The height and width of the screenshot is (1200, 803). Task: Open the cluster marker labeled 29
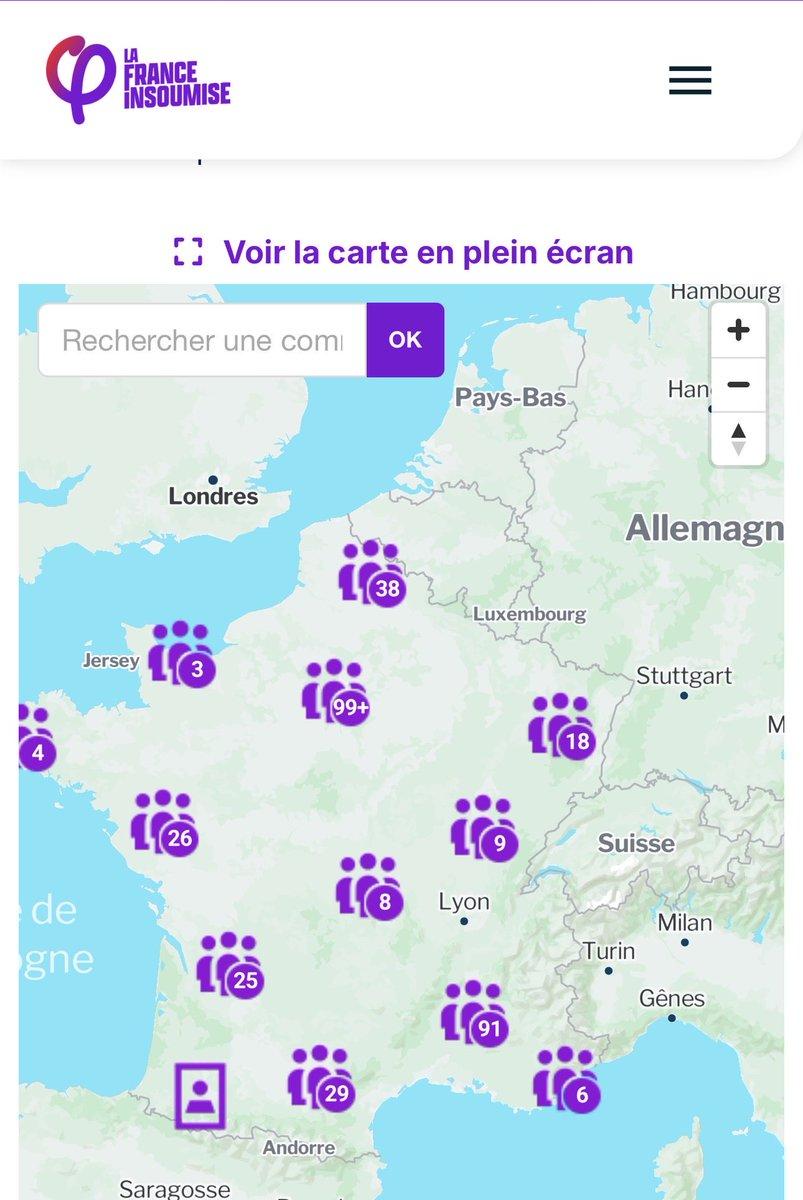click(x=321, y=1077)
